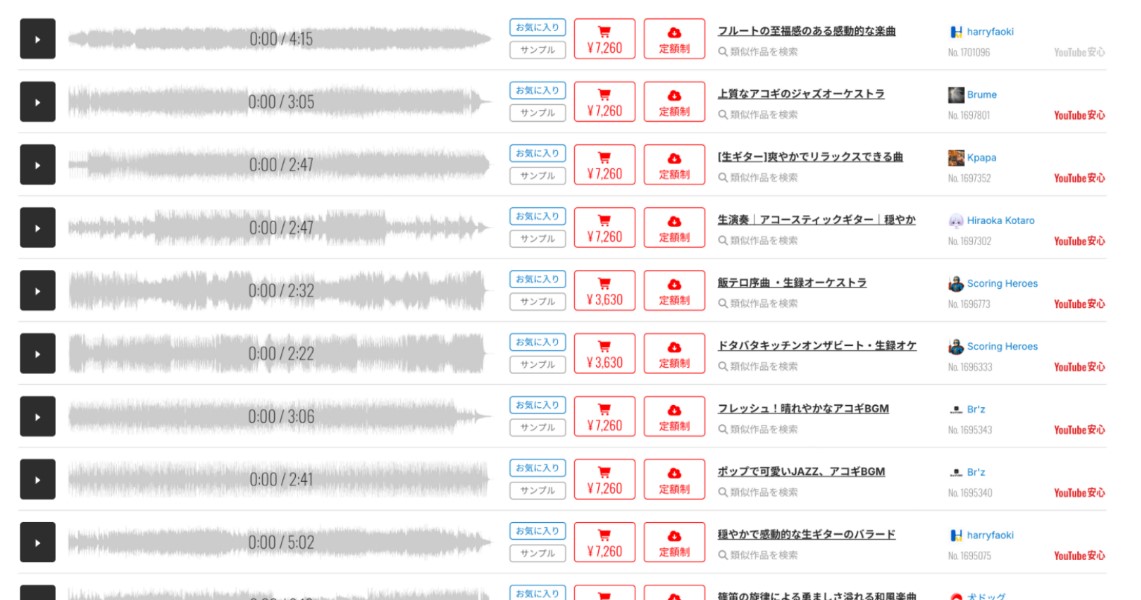
Task: Open フレッシュ！晴れやかなアコギBGM track page
Action: point(803,409)
